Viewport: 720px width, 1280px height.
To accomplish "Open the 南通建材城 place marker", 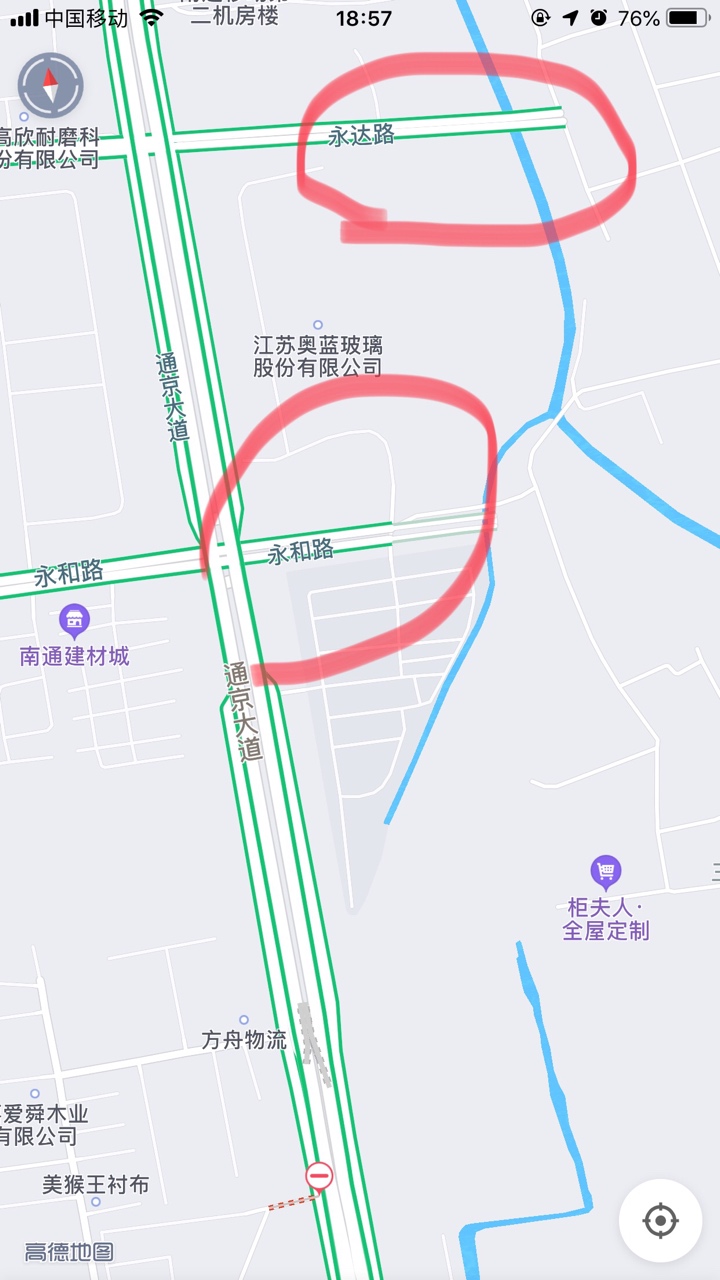I will [x=75, y=621].
